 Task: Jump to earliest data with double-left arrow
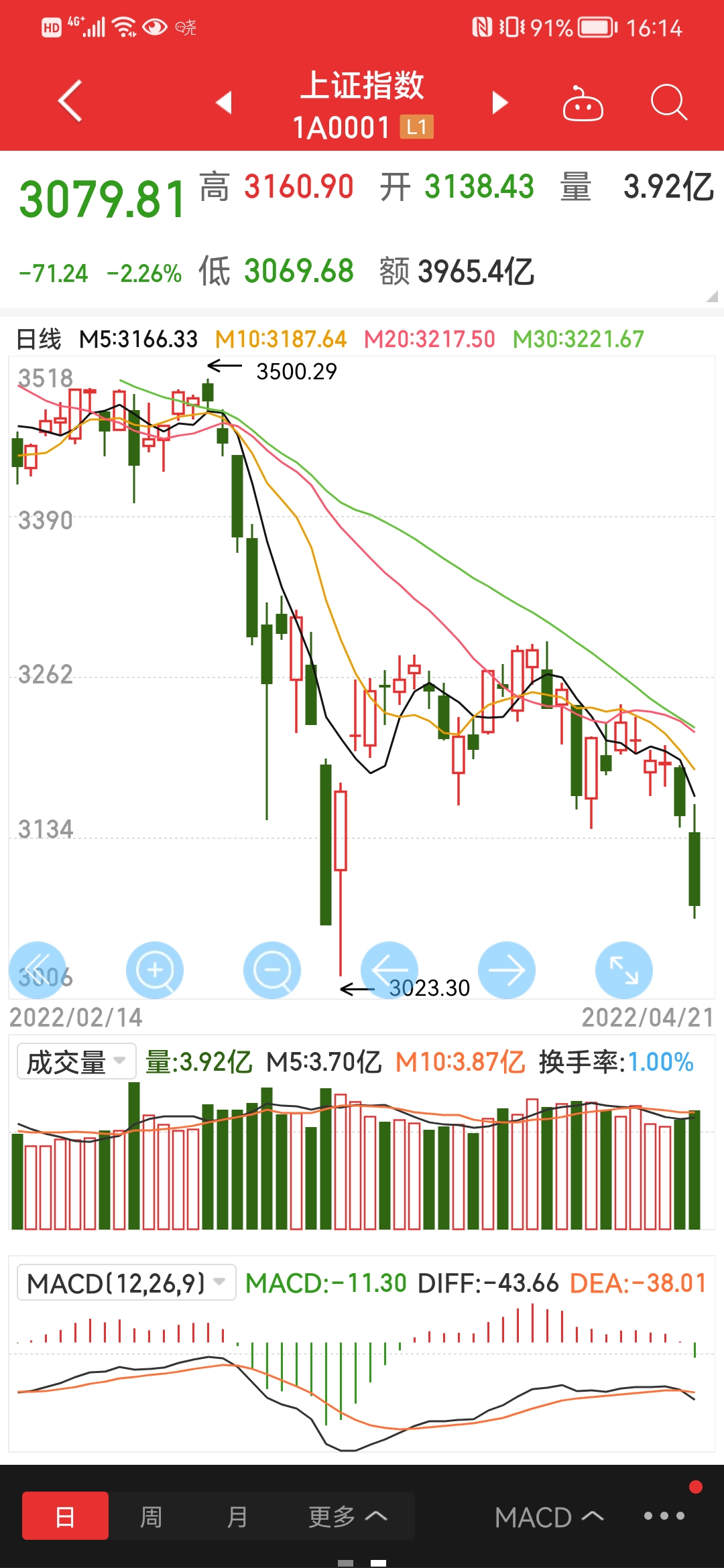coord(38,970)
